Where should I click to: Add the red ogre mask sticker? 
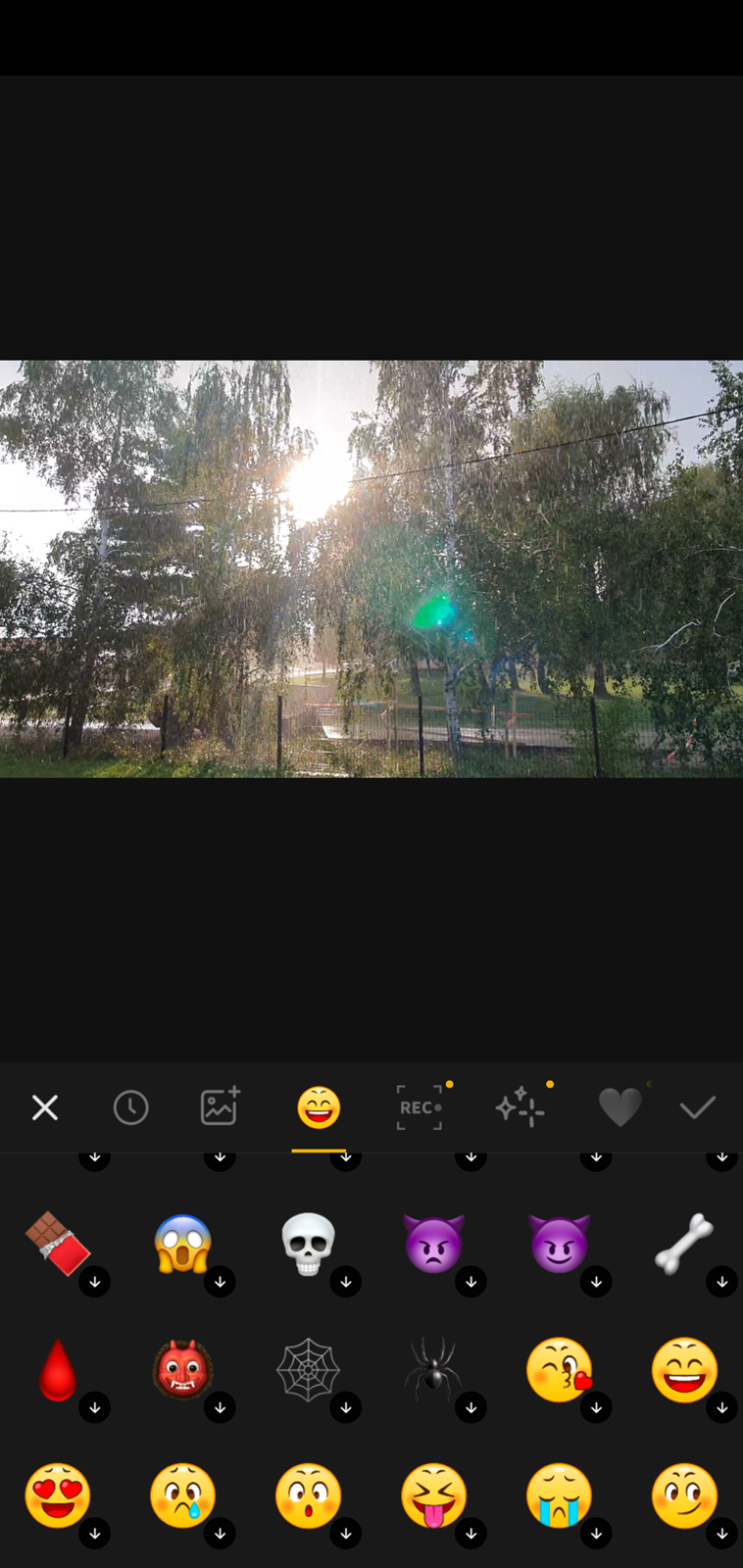[183, 1369]
